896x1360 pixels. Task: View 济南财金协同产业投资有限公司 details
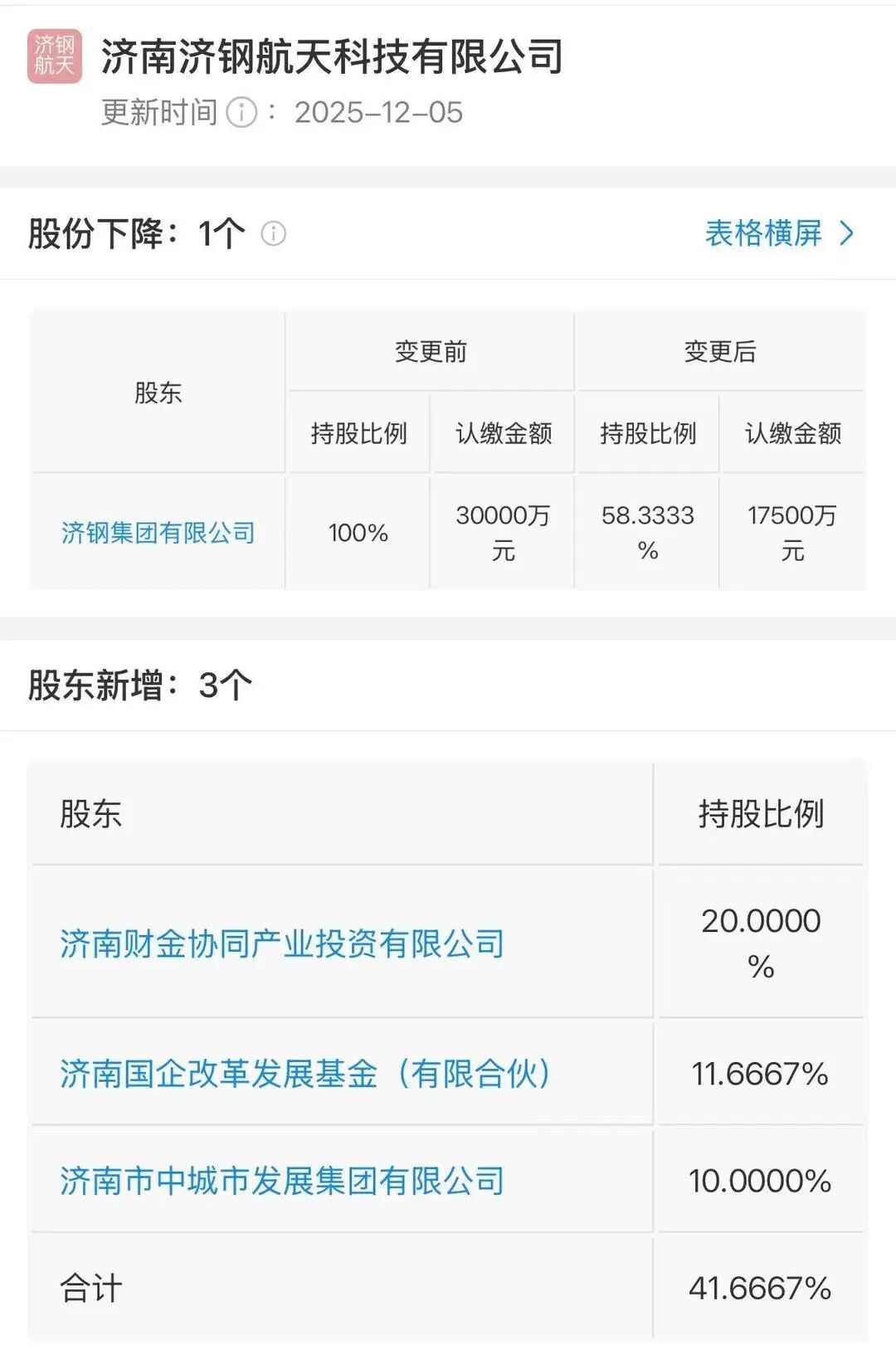pyautogui.click(x=282, y=943)
